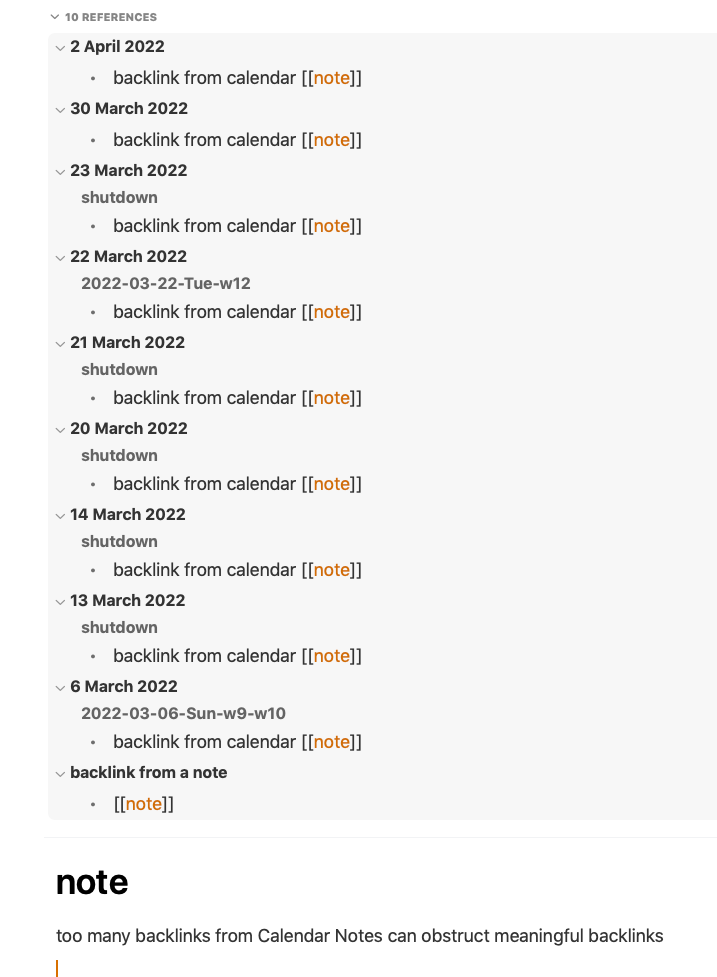Tap the note link under 21 March 2022
717x977 pixels.
(x=332, y=398)
